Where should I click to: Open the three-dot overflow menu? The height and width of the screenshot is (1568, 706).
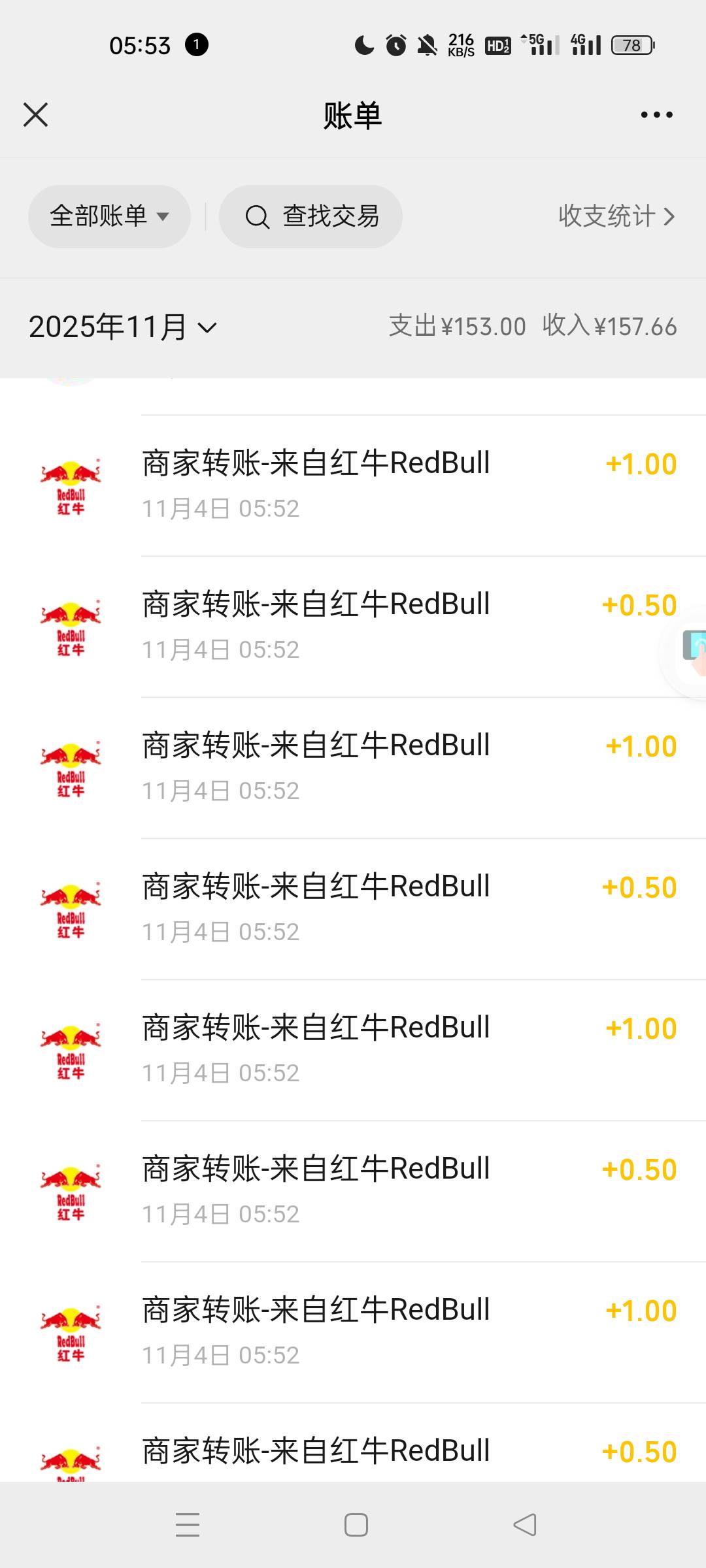click(656, 115)
